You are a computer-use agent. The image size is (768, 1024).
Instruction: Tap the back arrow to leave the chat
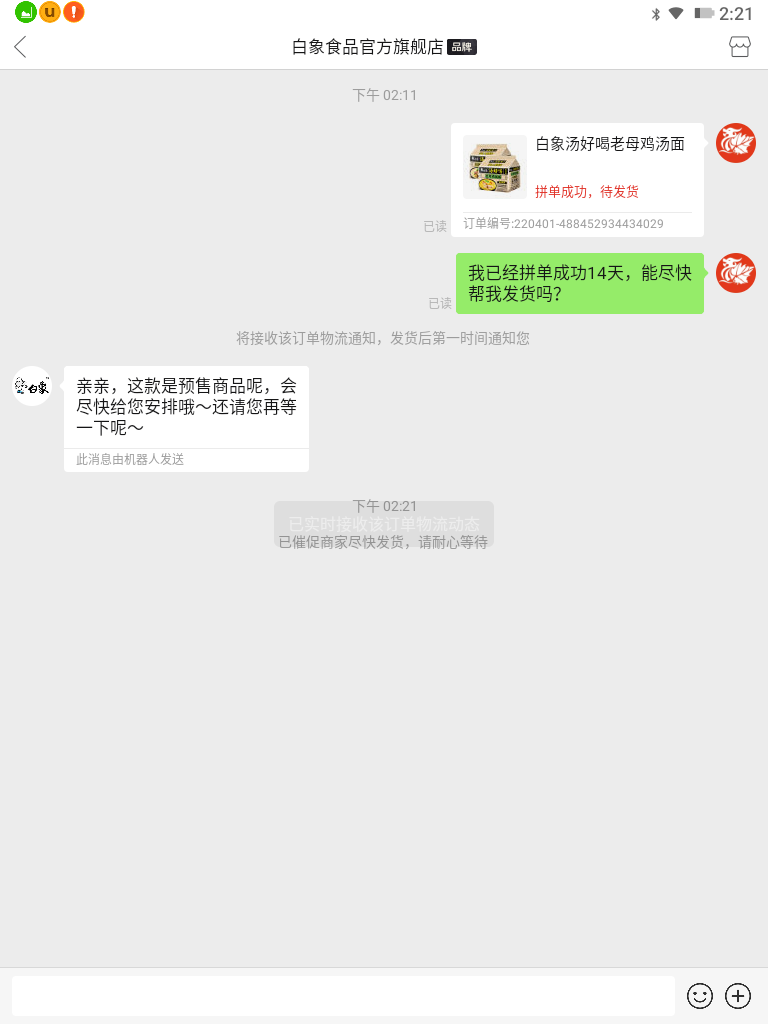pyautogui.click(x=20, y=46)
